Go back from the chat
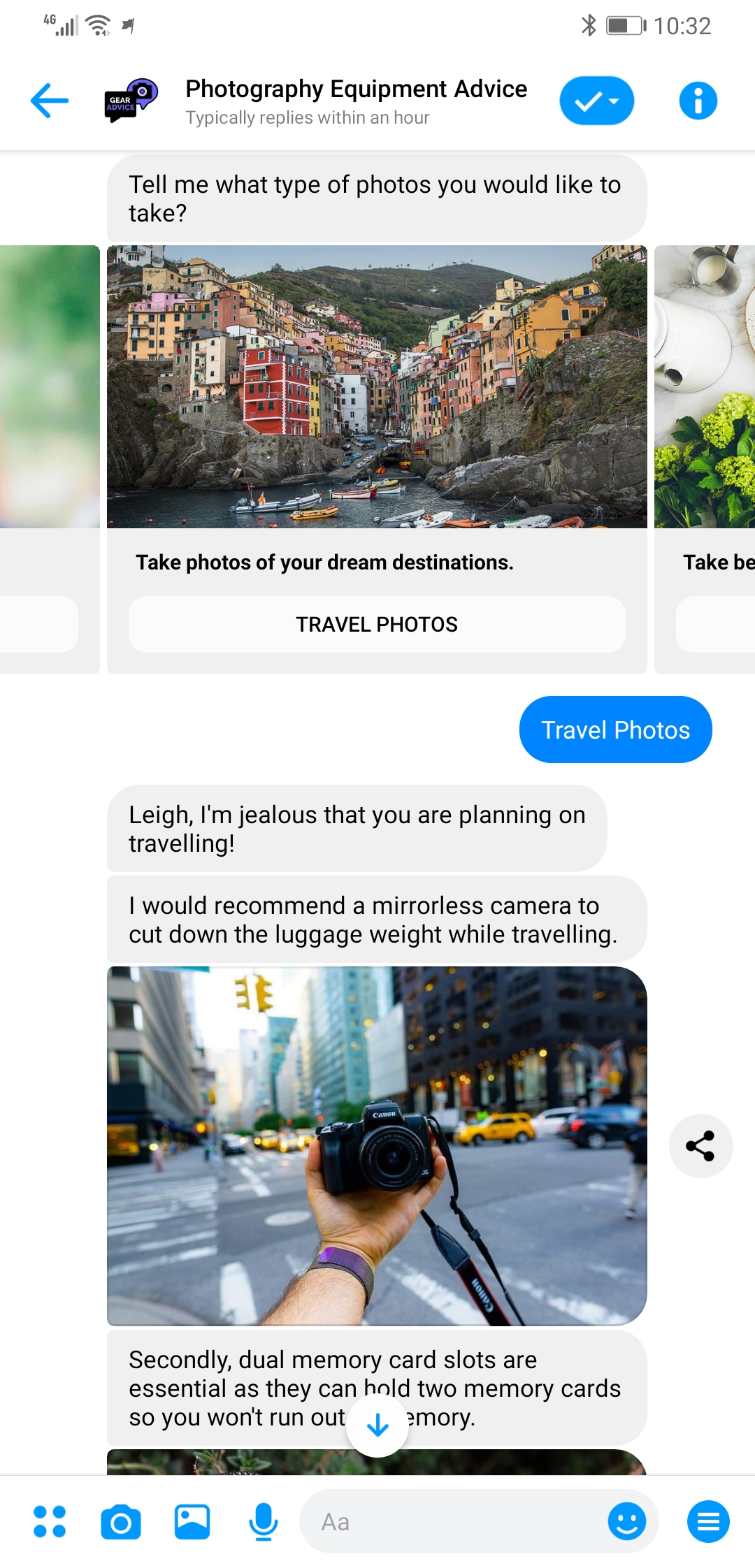Viewport: 755px width, 1568px height. coord(50,101)
